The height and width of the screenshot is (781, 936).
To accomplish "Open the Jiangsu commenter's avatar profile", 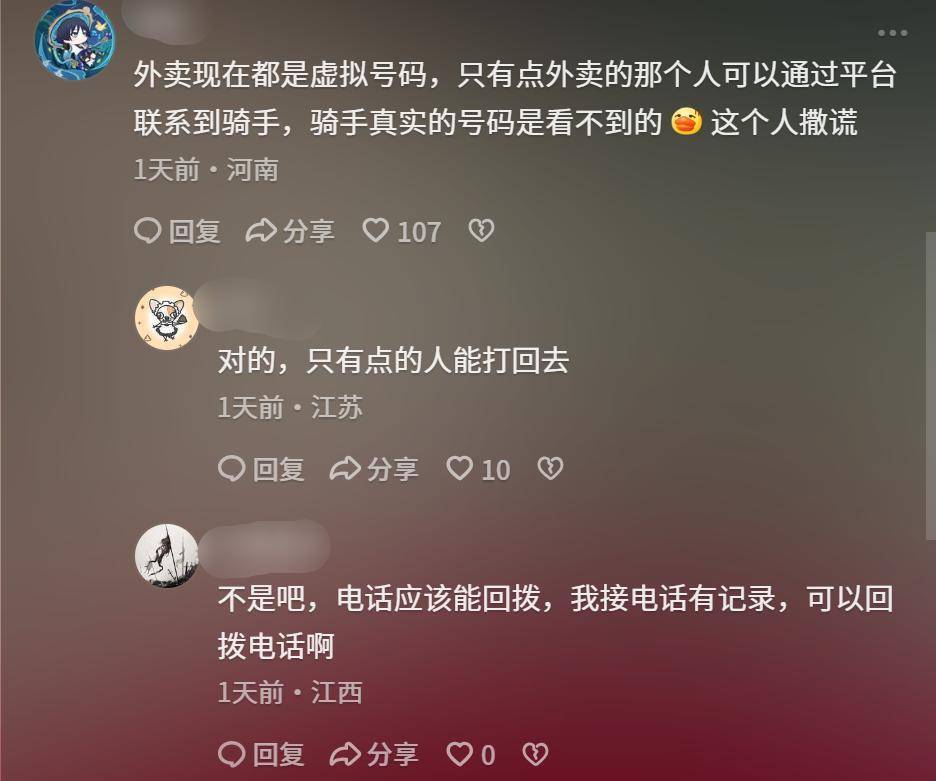I will pos(166,318).
